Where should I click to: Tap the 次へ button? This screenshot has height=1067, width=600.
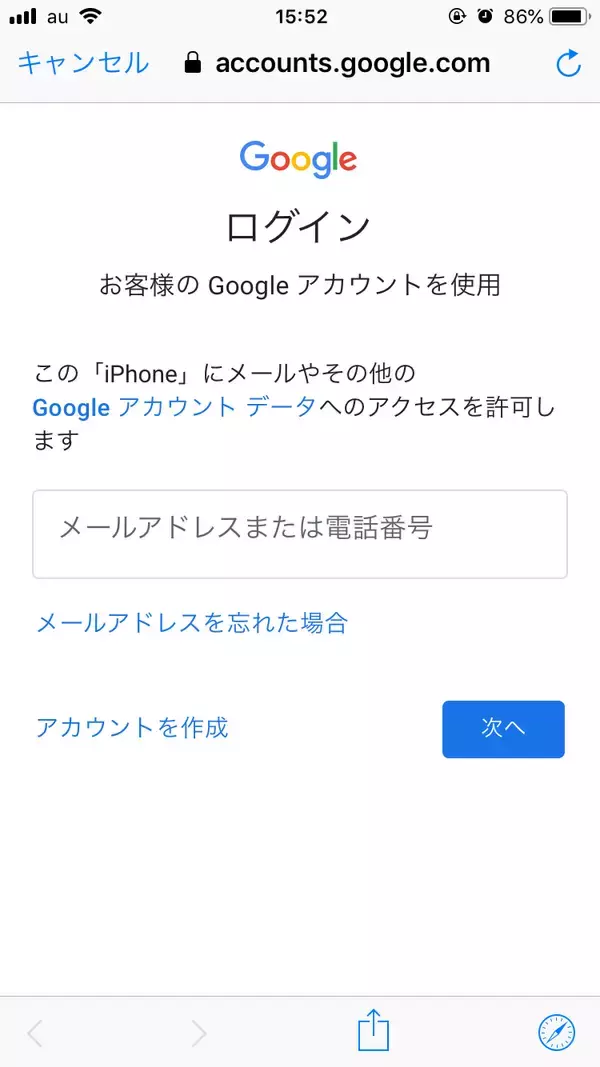point(503,729)
